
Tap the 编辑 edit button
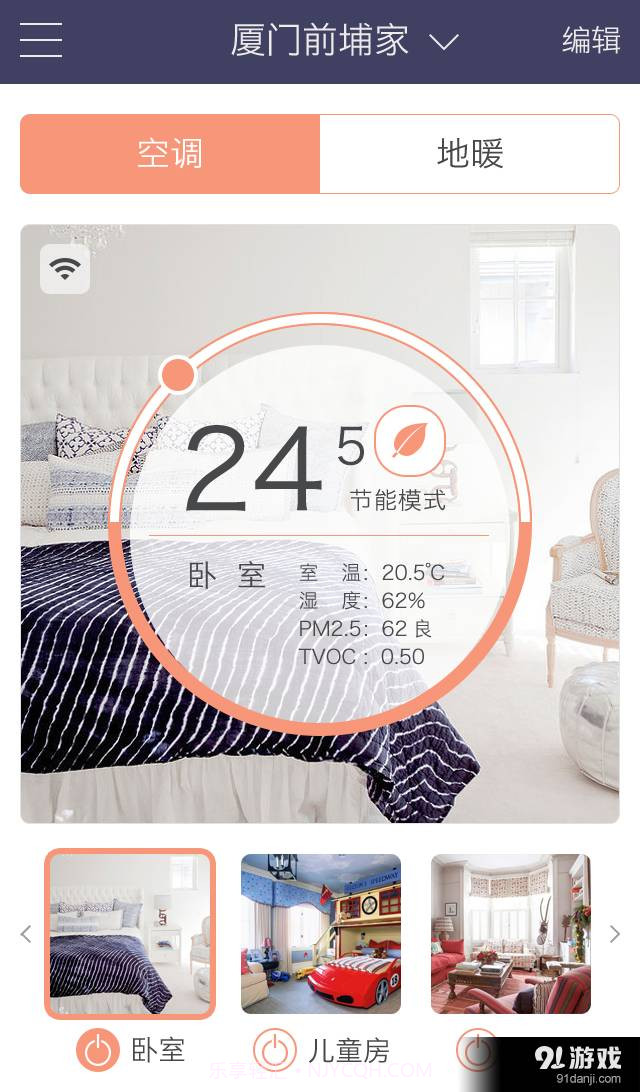point(591,40)
